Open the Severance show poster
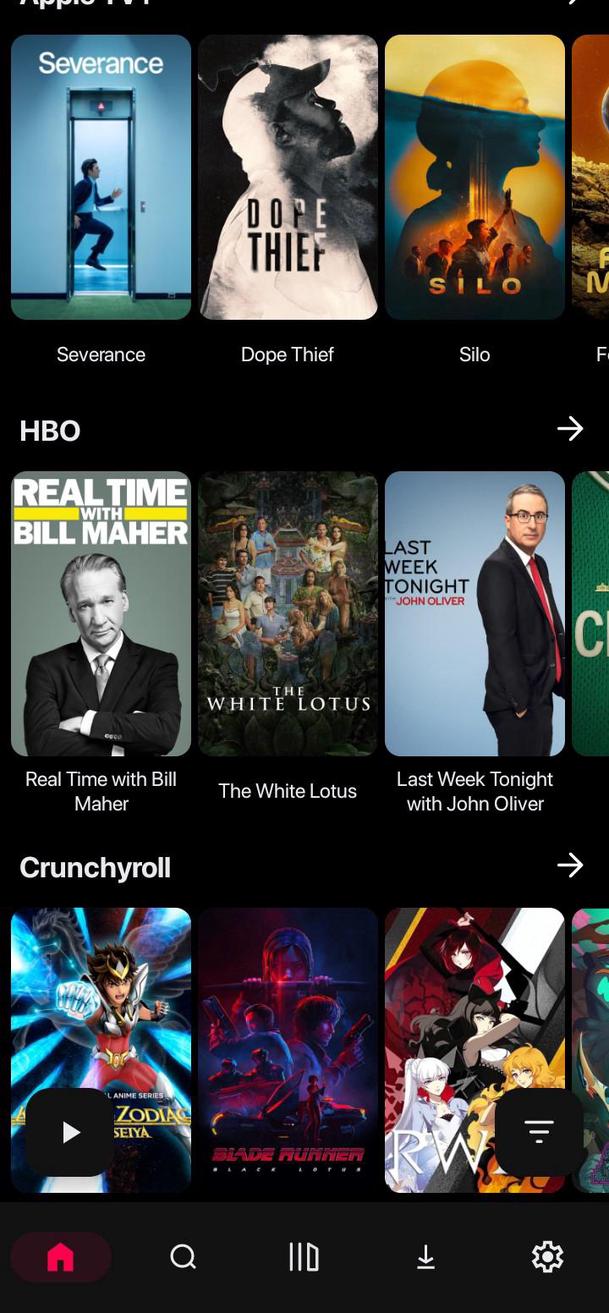Screen dimensions: 609x1313 101,178
